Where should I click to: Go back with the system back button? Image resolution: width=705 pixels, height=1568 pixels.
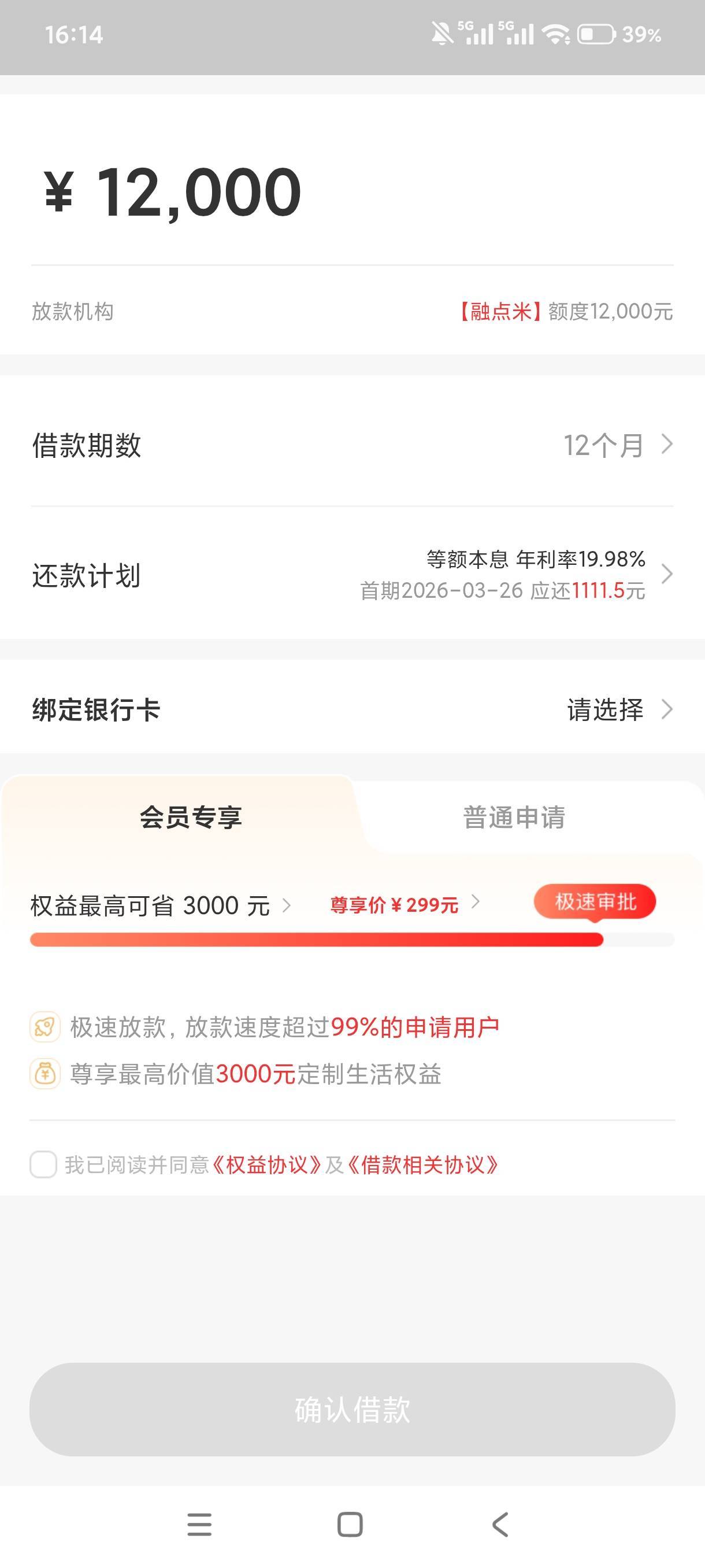click(500, 1524)
